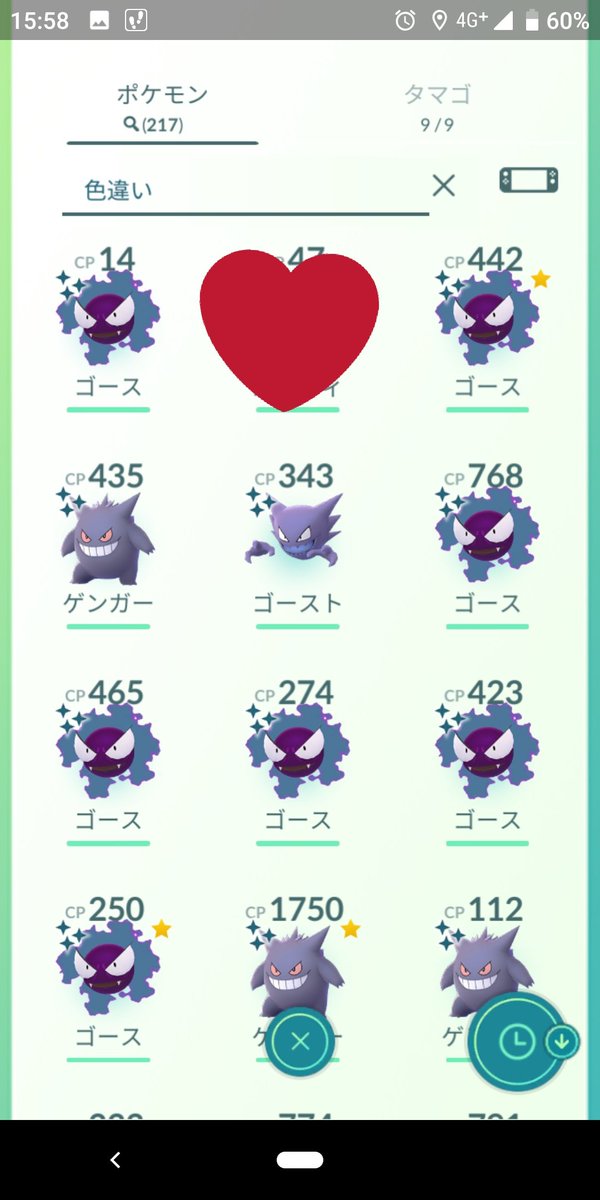Select the ポケモン tab
The image size is (600, 1200).
click(162, 107)
